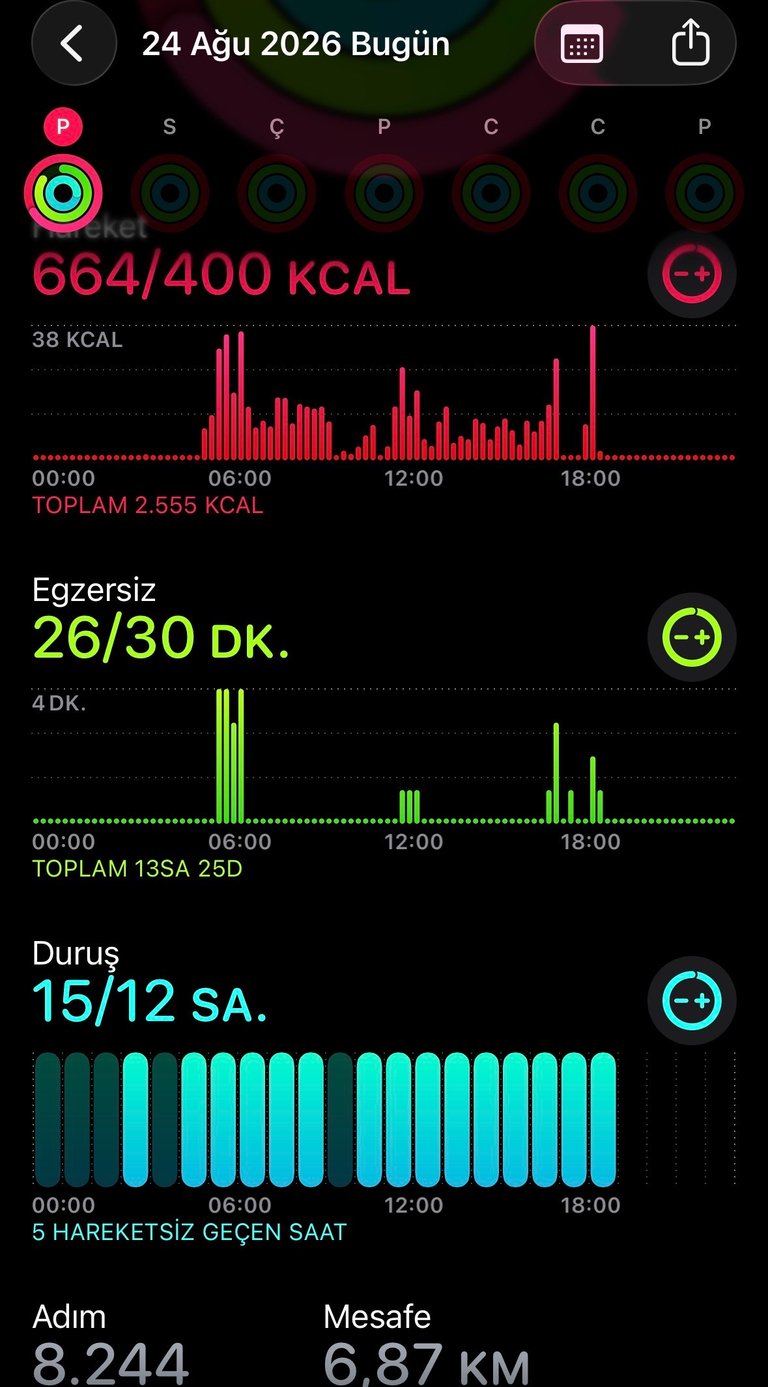Image resolution: width=768 pixels, height=1387 pixels.
Task: Select the S day activity rings
Action: pyautogui.click(x=170, y=190)
